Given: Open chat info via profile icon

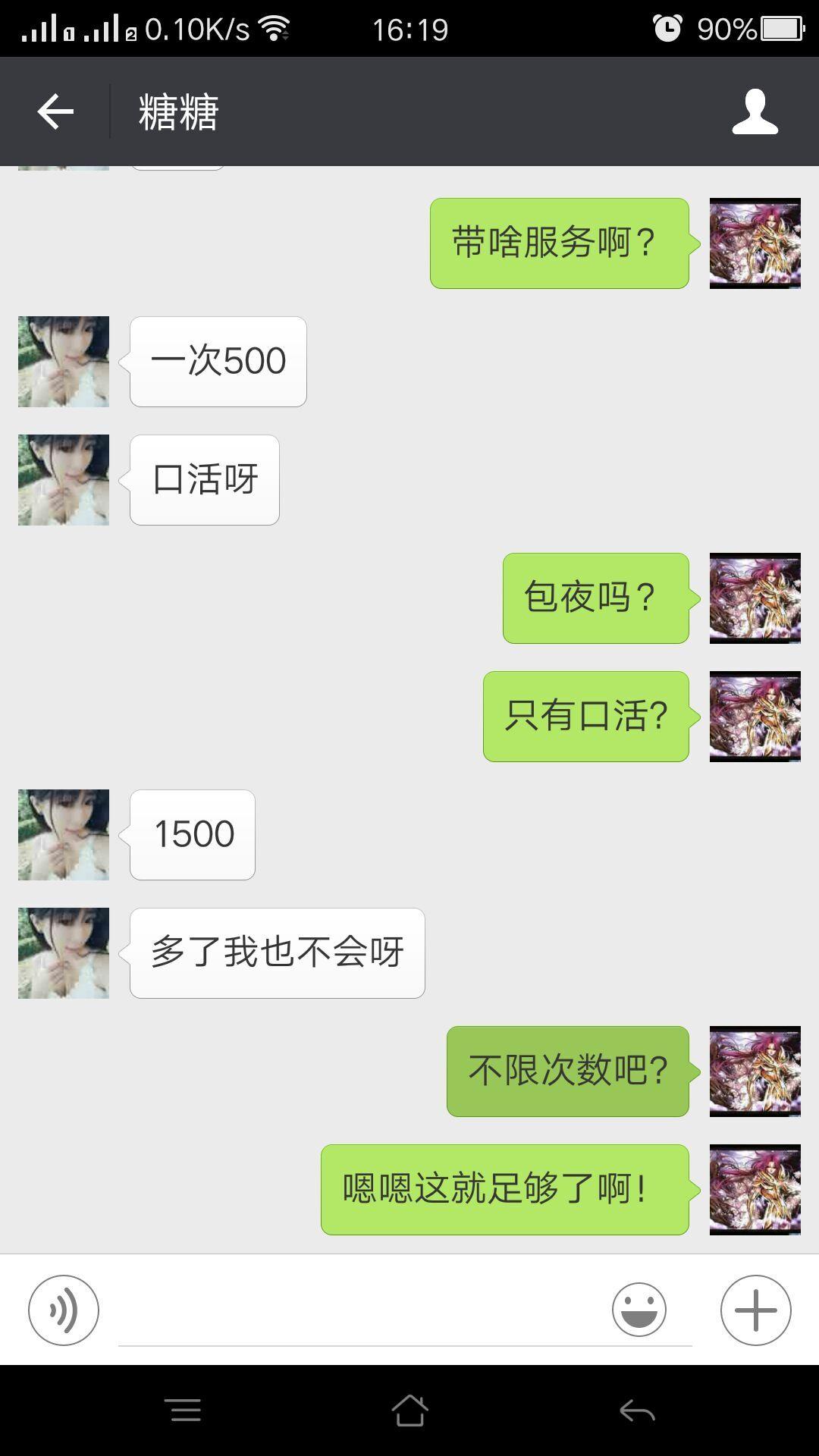Looking at the screenshot, I should pyautogui.click(x=755, y=111).
